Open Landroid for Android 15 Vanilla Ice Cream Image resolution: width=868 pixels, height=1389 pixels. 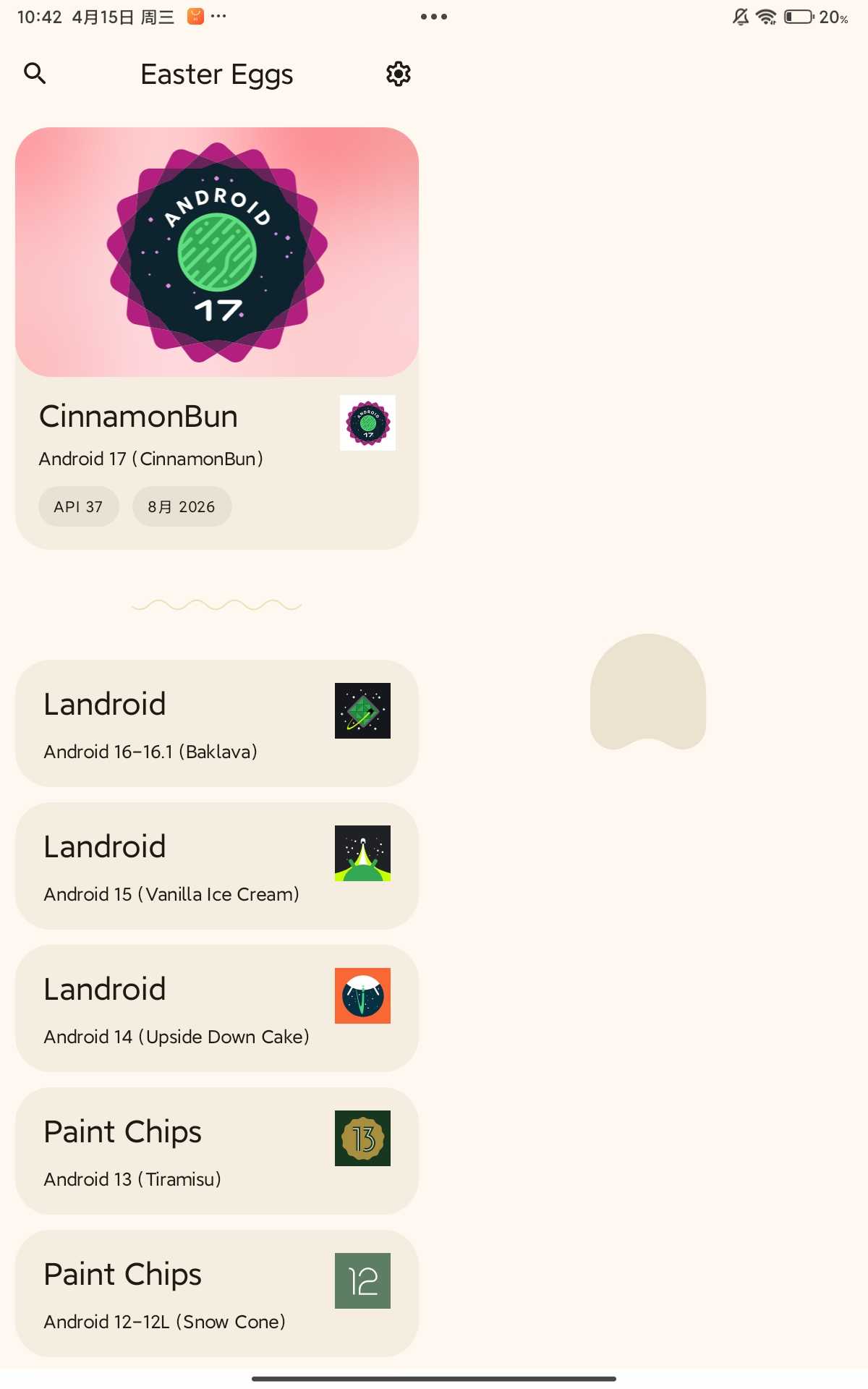point(216,865)
